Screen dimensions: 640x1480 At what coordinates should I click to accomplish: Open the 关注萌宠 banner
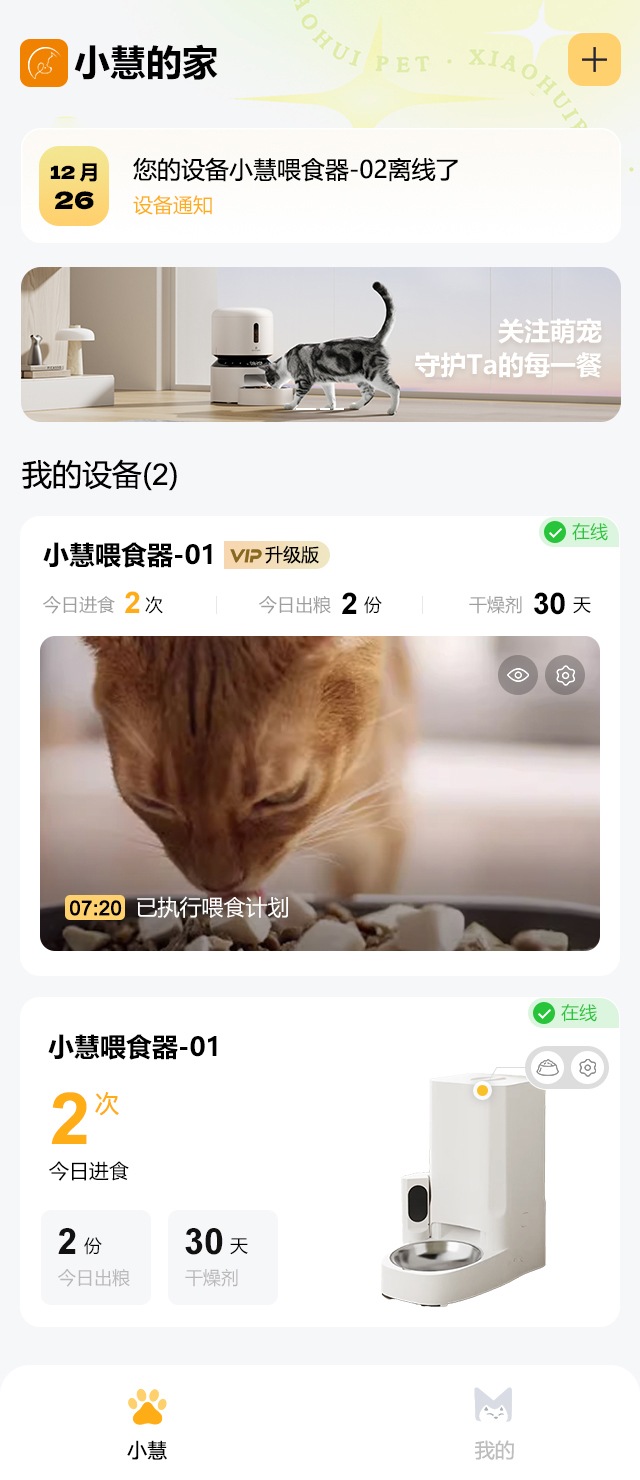pyautogui.click(x=320, y=344)
